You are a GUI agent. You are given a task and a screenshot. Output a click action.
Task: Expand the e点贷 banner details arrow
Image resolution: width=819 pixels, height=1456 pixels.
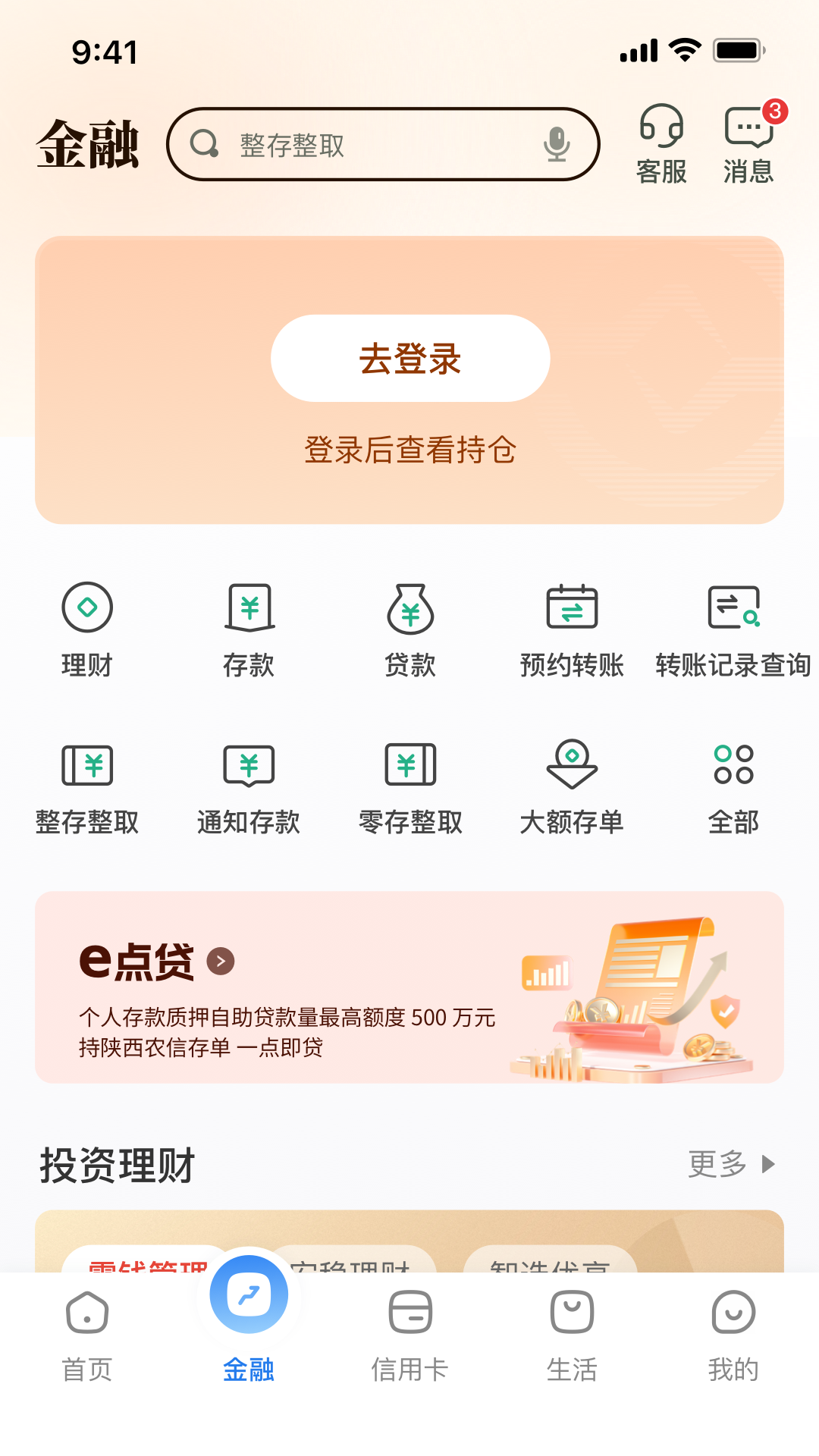(x=221, y=961)
